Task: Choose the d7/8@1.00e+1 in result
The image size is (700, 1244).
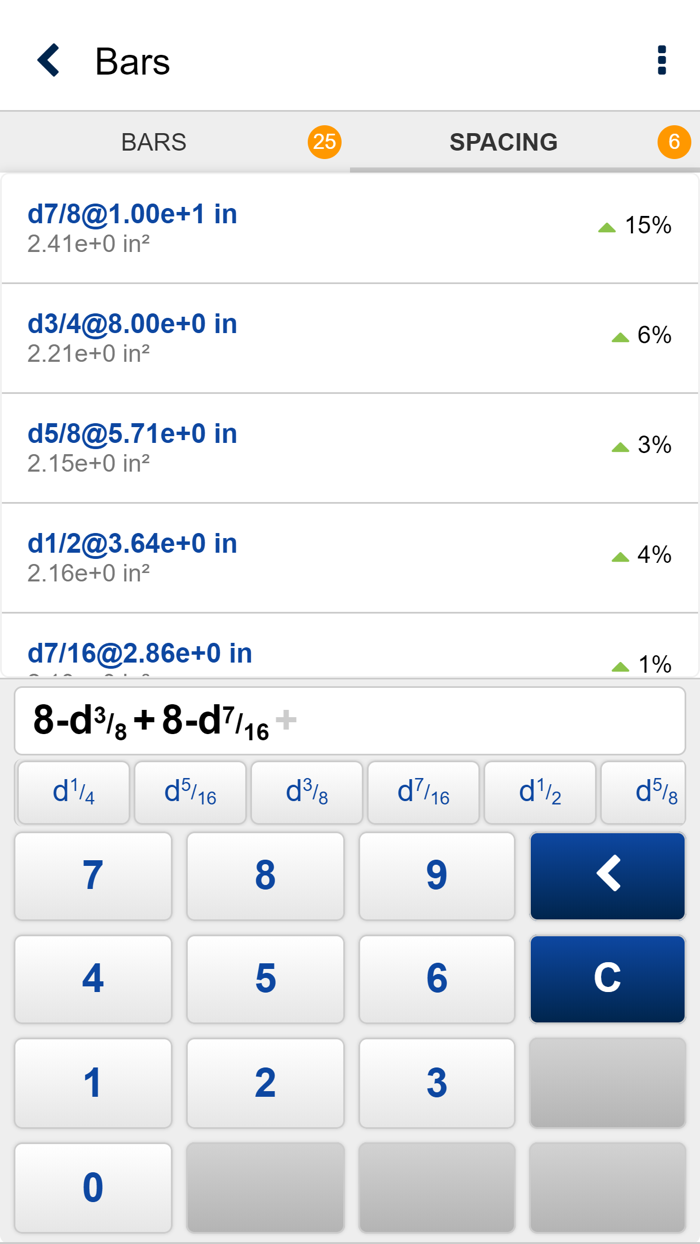Action: pyautogui.click(x=350, y=228)
